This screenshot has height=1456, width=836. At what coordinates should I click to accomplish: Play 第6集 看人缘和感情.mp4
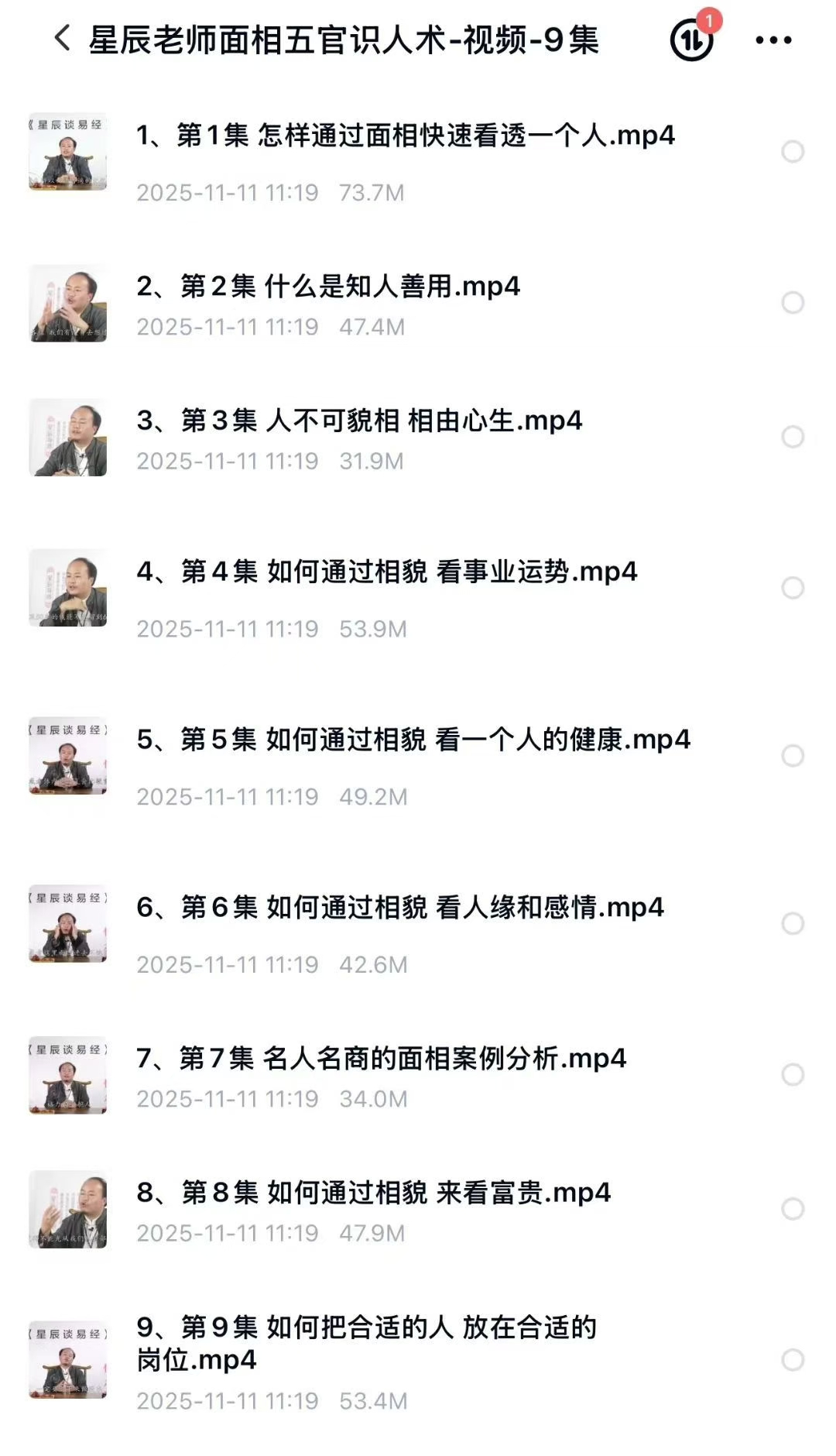pos(399,908)
